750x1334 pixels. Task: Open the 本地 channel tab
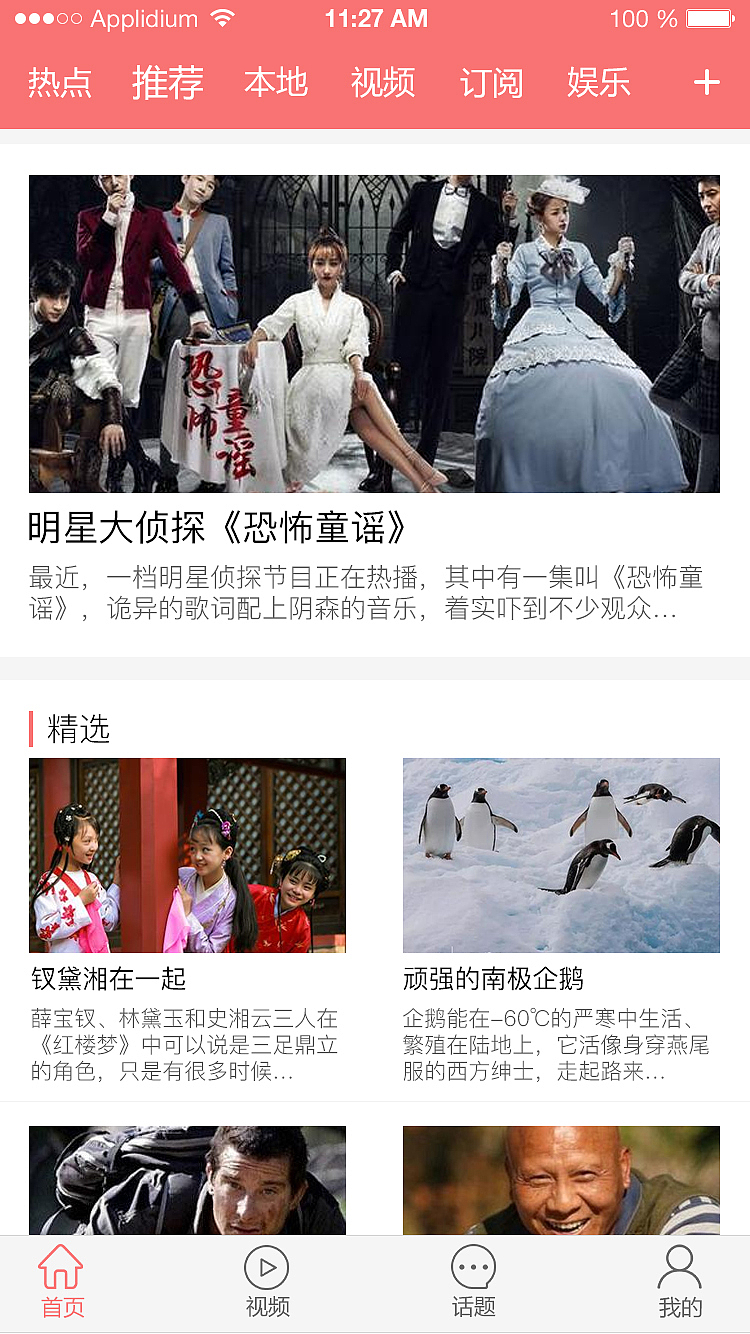pyautogui.click(x=276, y=83)
